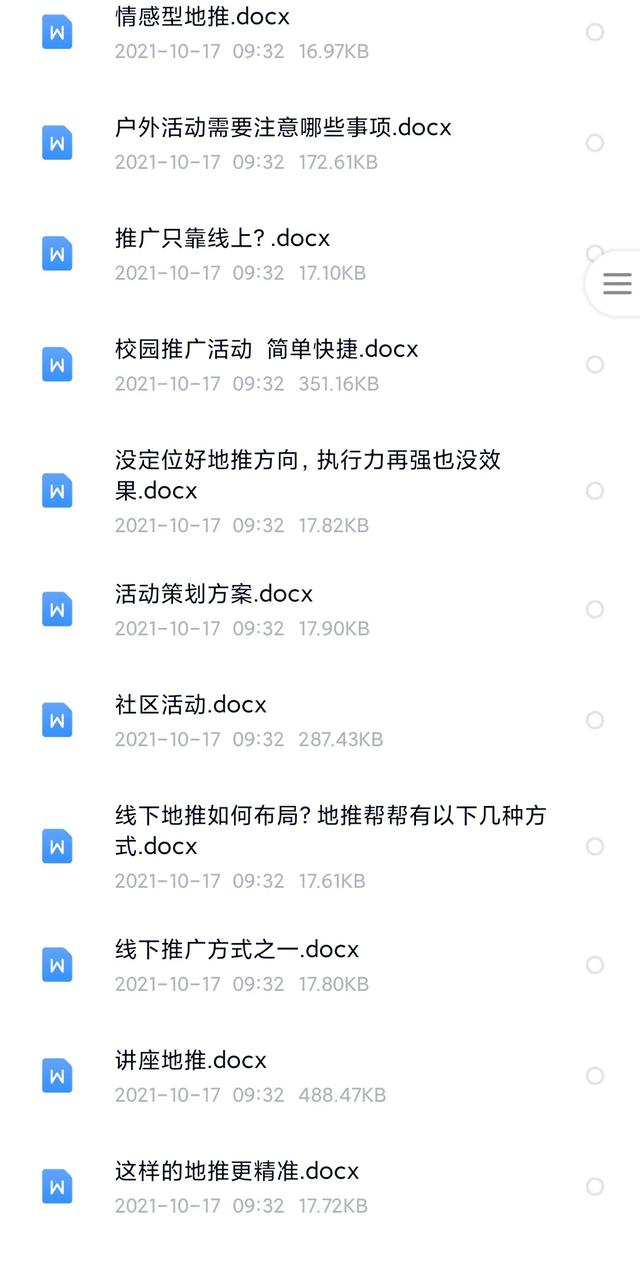This screenshot has width=640, height=1263.
Task: Select the circle for 线下推广方式之一.docx
Action: pos(595,965)
